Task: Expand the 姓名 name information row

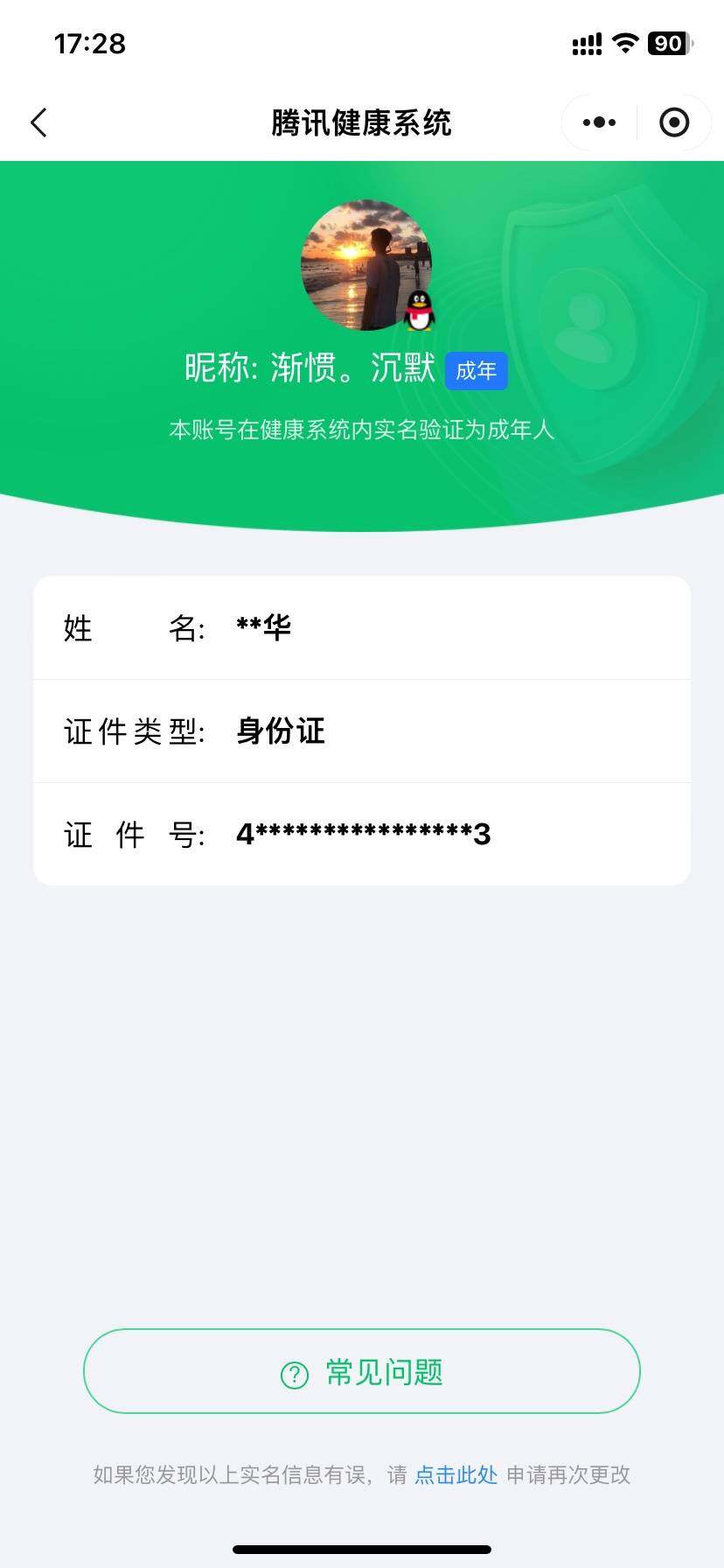Action: tap(362, 627)
